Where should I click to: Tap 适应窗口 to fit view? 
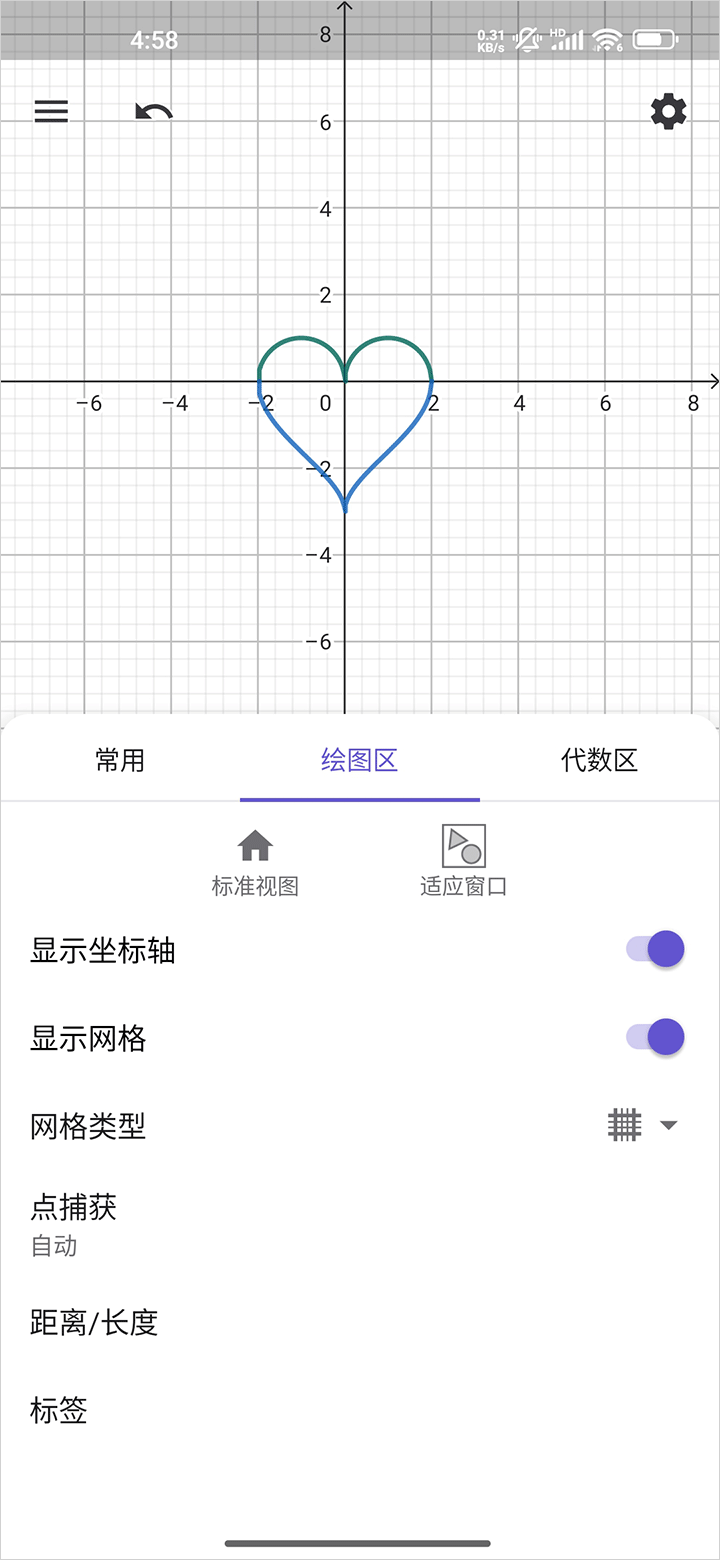tap(464, 861)
